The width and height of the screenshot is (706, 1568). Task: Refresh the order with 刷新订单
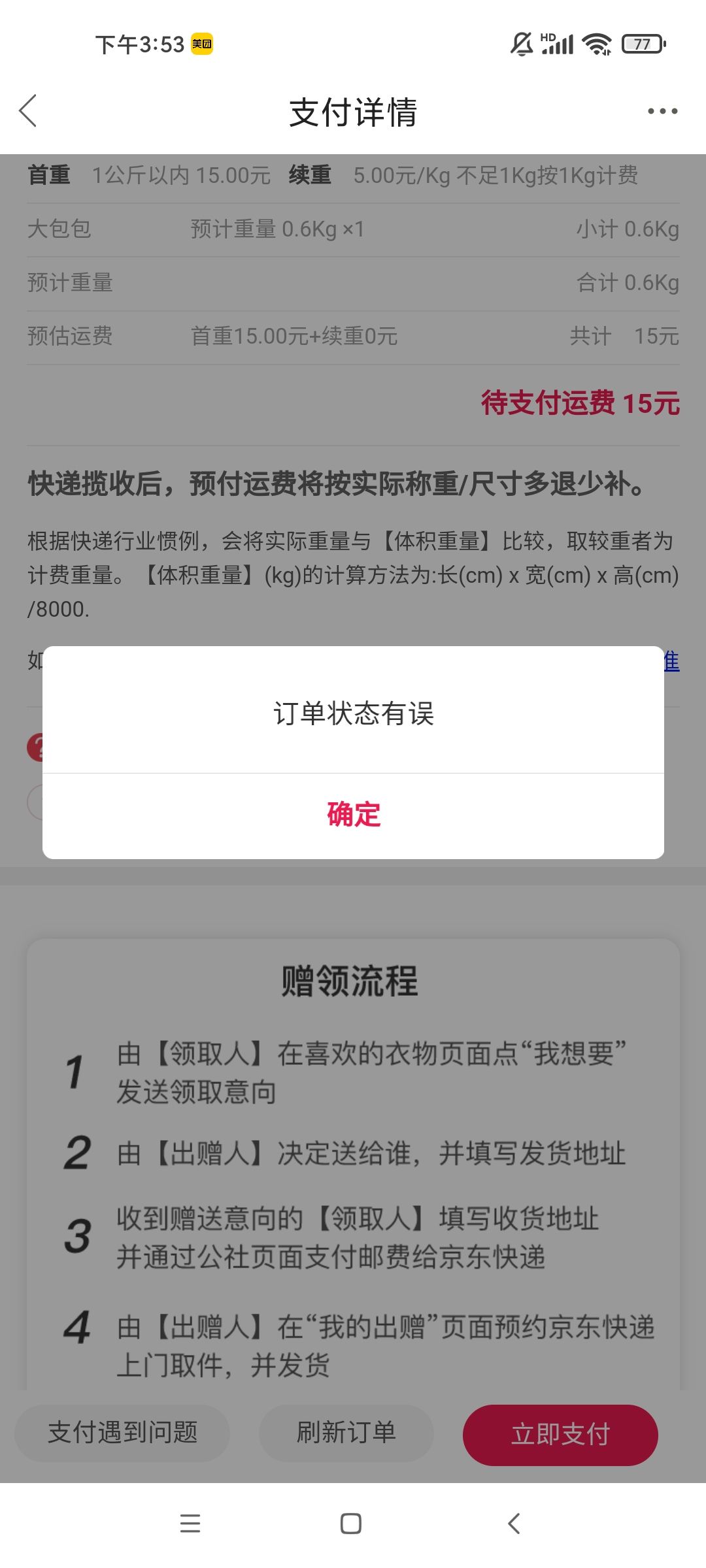click(346, 1433)
